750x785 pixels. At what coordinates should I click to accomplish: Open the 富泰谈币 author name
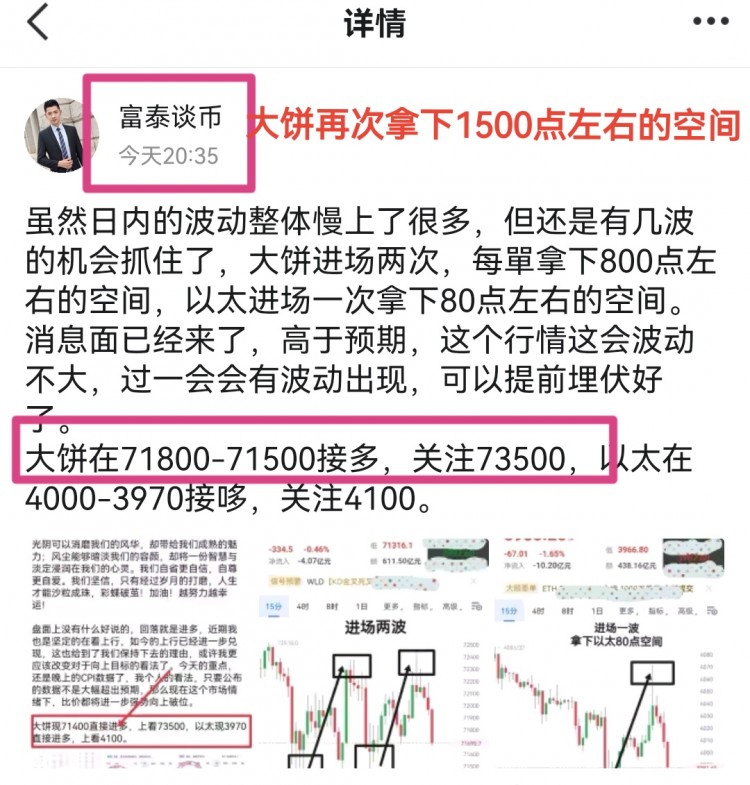pyautogui.click(x=169, y=118)
